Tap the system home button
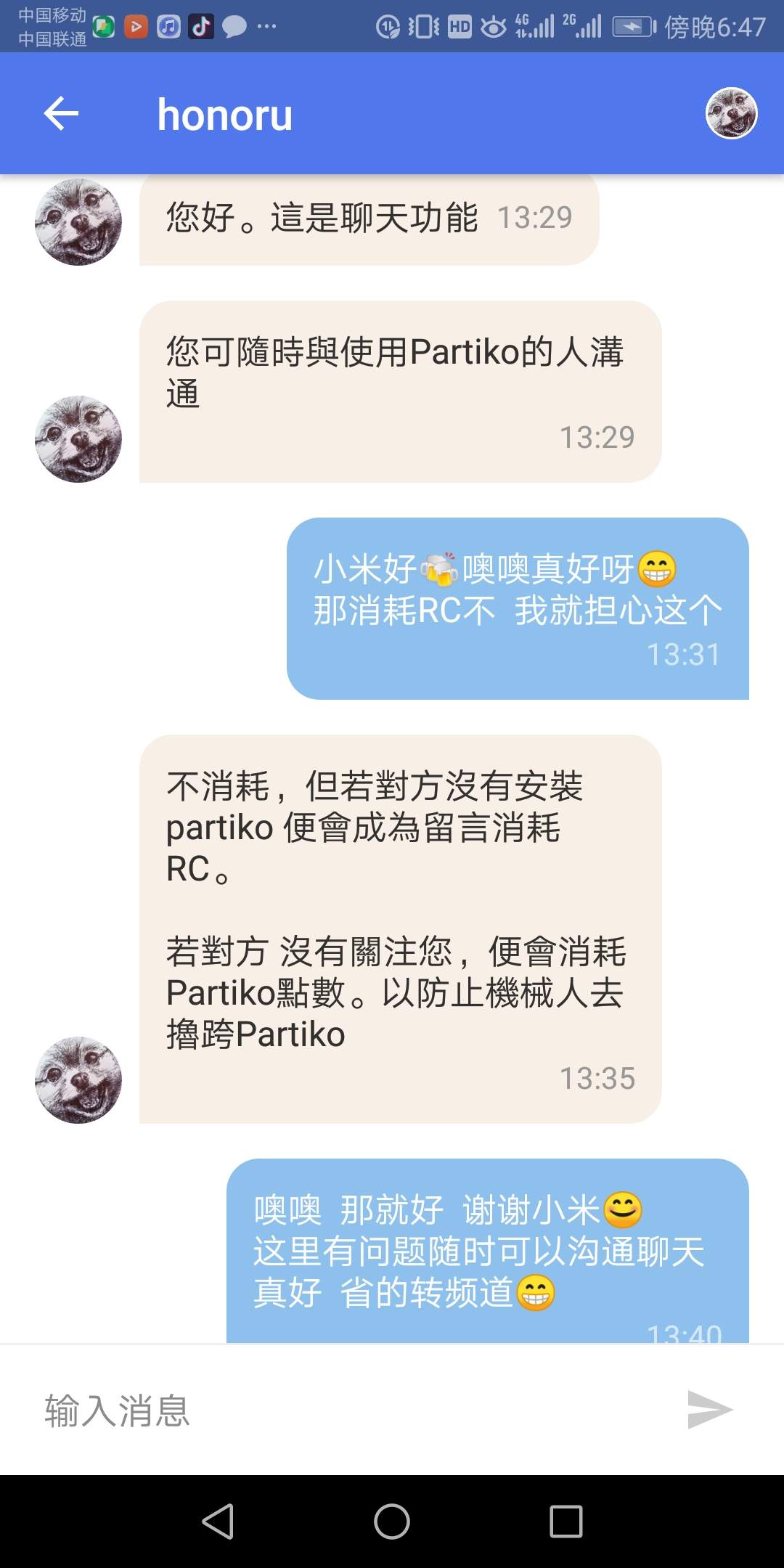 point(392,1521)
